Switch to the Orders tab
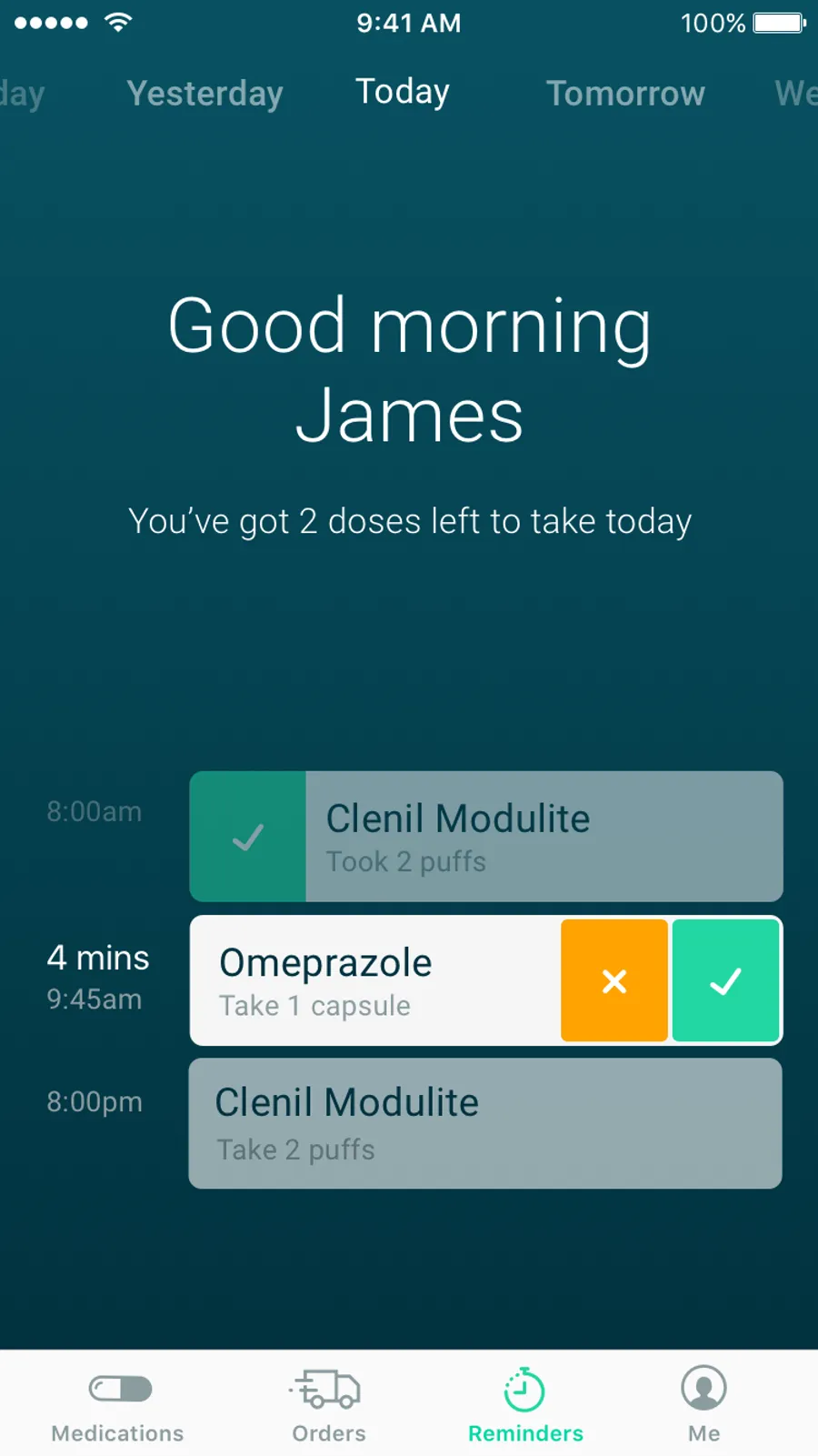Image resolution: width=818 pixels, height=1456 pixels. point(328,1403)
